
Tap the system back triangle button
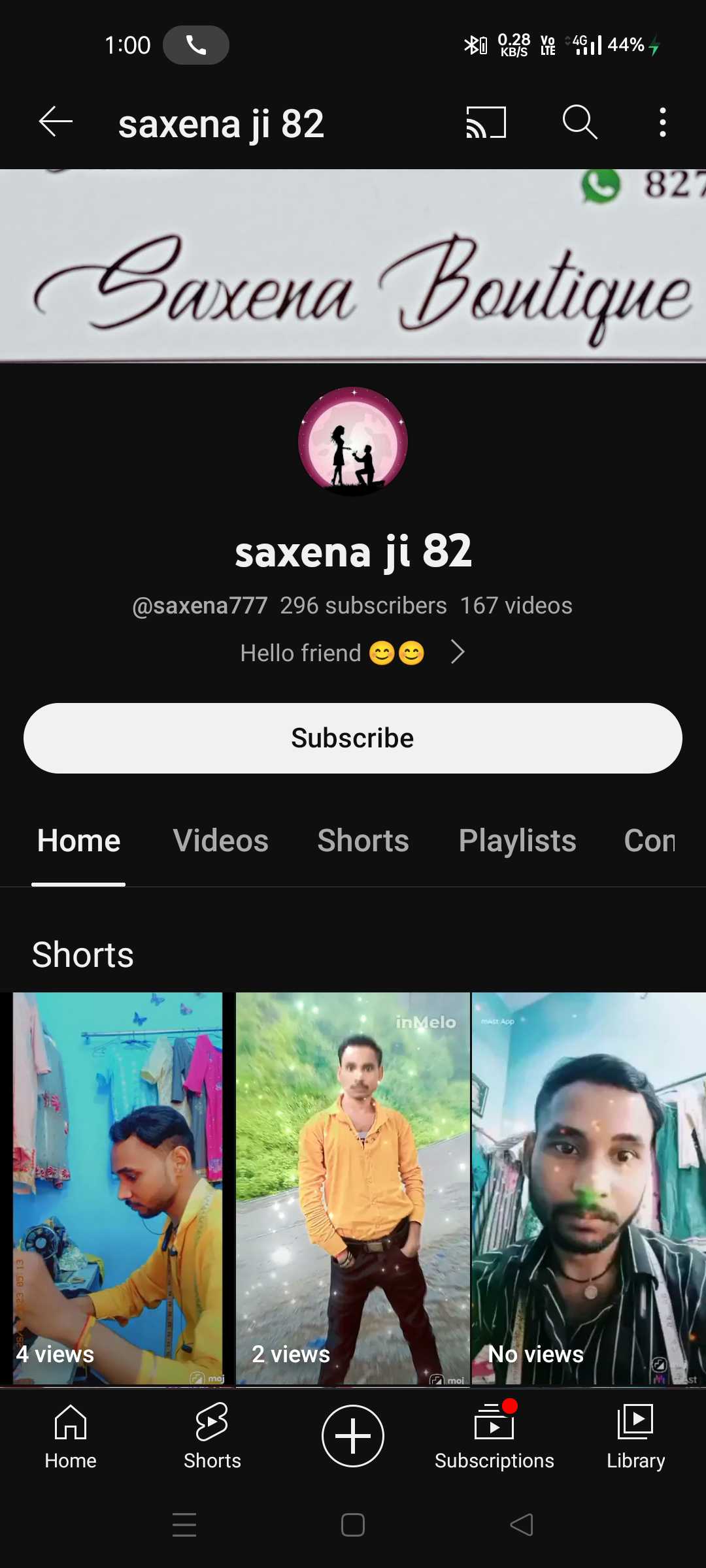[x=522, y=1525]
